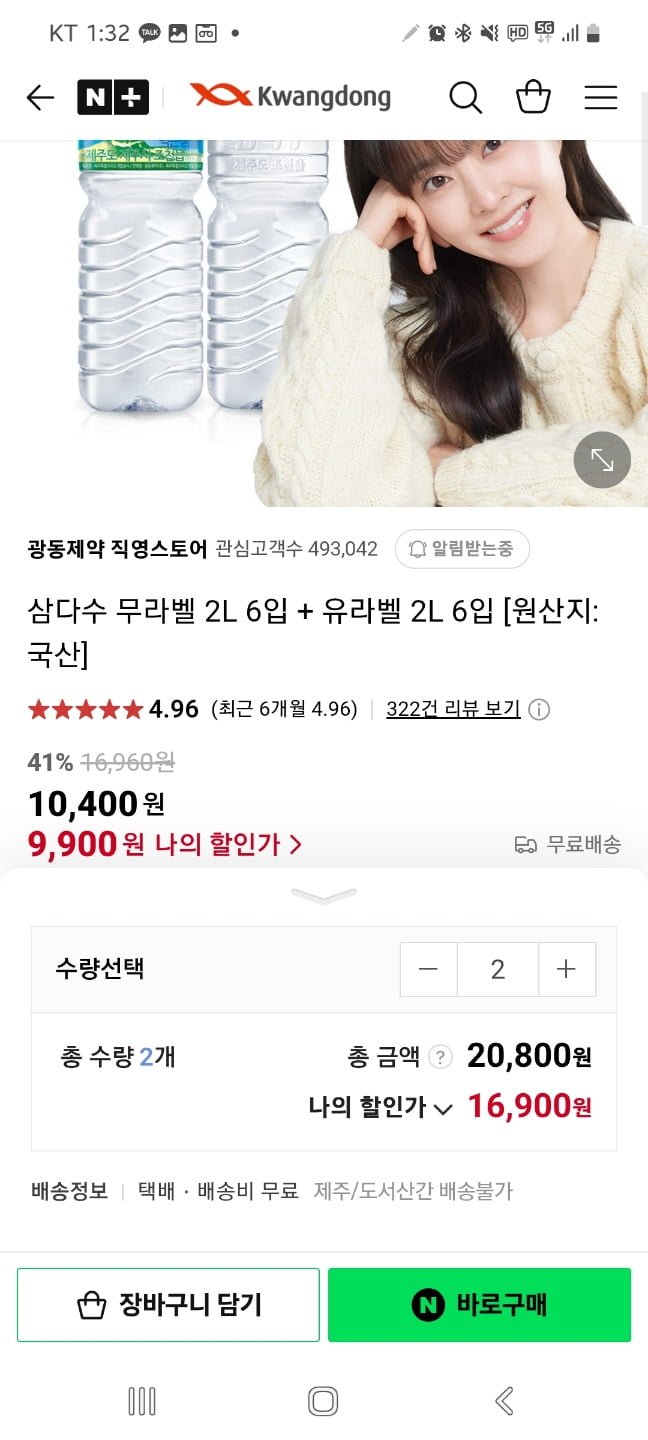The image size is (648, 1440).
Task: Toggle the 알림받는중 notification button
Action: click(x=462, y=549)
